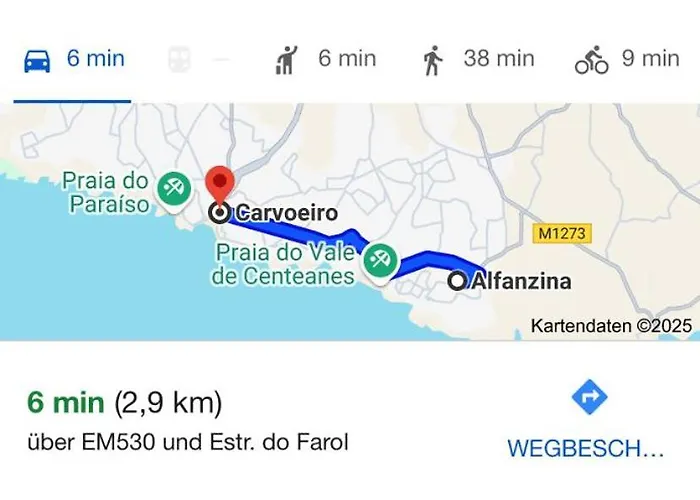Switch to cycling 9 min tab

click(x=627, y=60)
